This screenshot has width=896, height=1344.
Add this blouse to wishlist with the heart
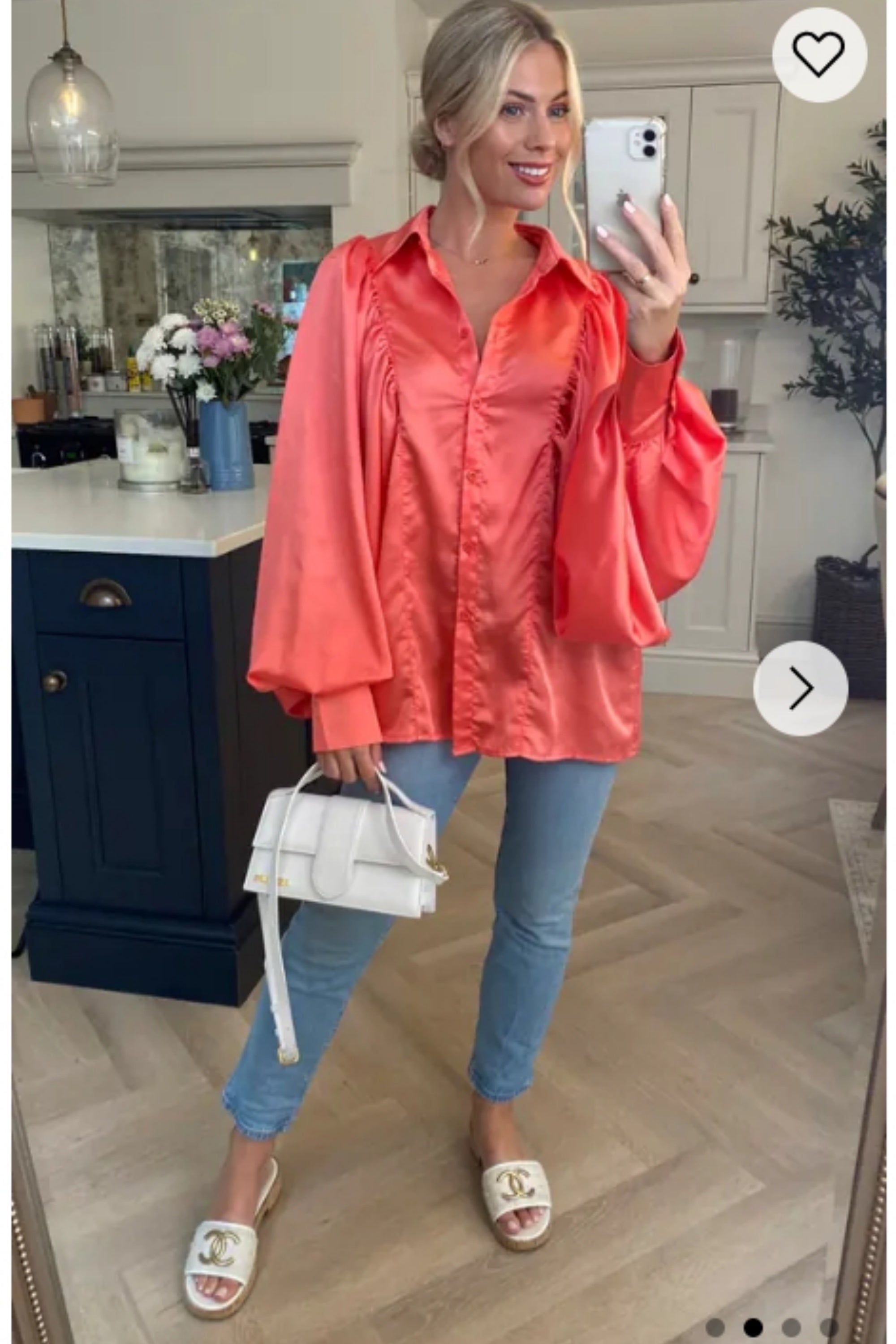coord(819,55)
